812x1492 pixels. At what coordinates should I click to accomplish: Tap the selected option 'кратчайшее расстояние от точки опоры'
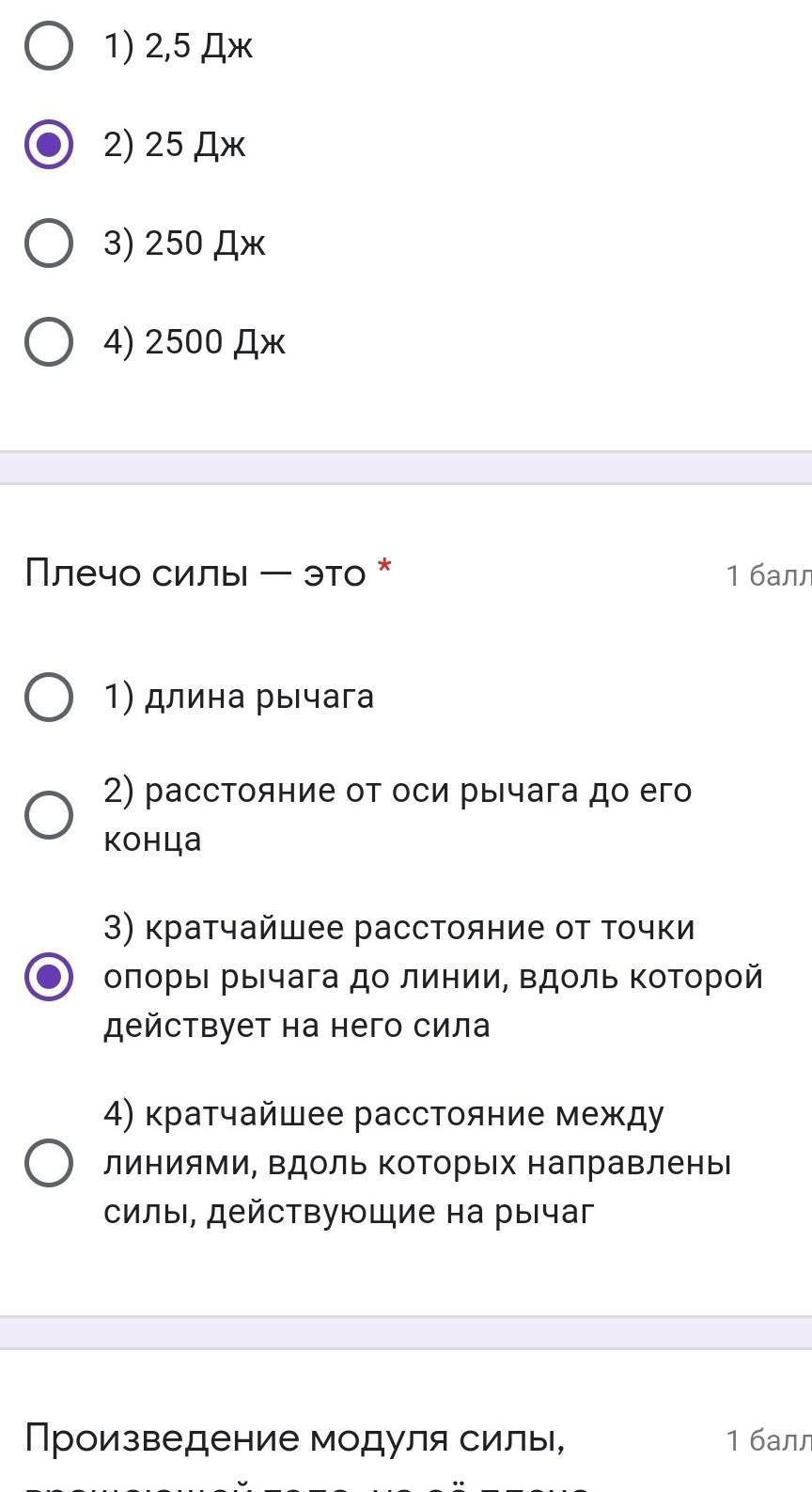[x=49, y=977]
